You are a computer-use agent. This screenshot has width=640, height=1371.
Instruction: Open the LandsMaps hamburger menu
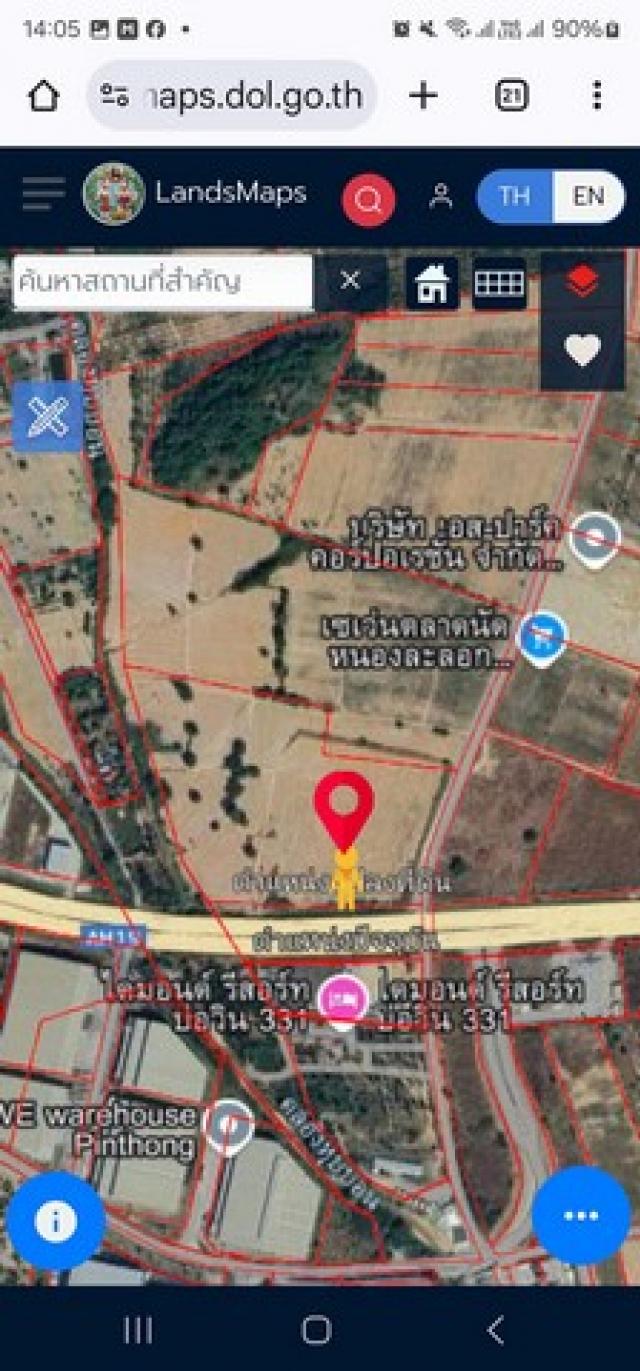[x=43, y=193]
